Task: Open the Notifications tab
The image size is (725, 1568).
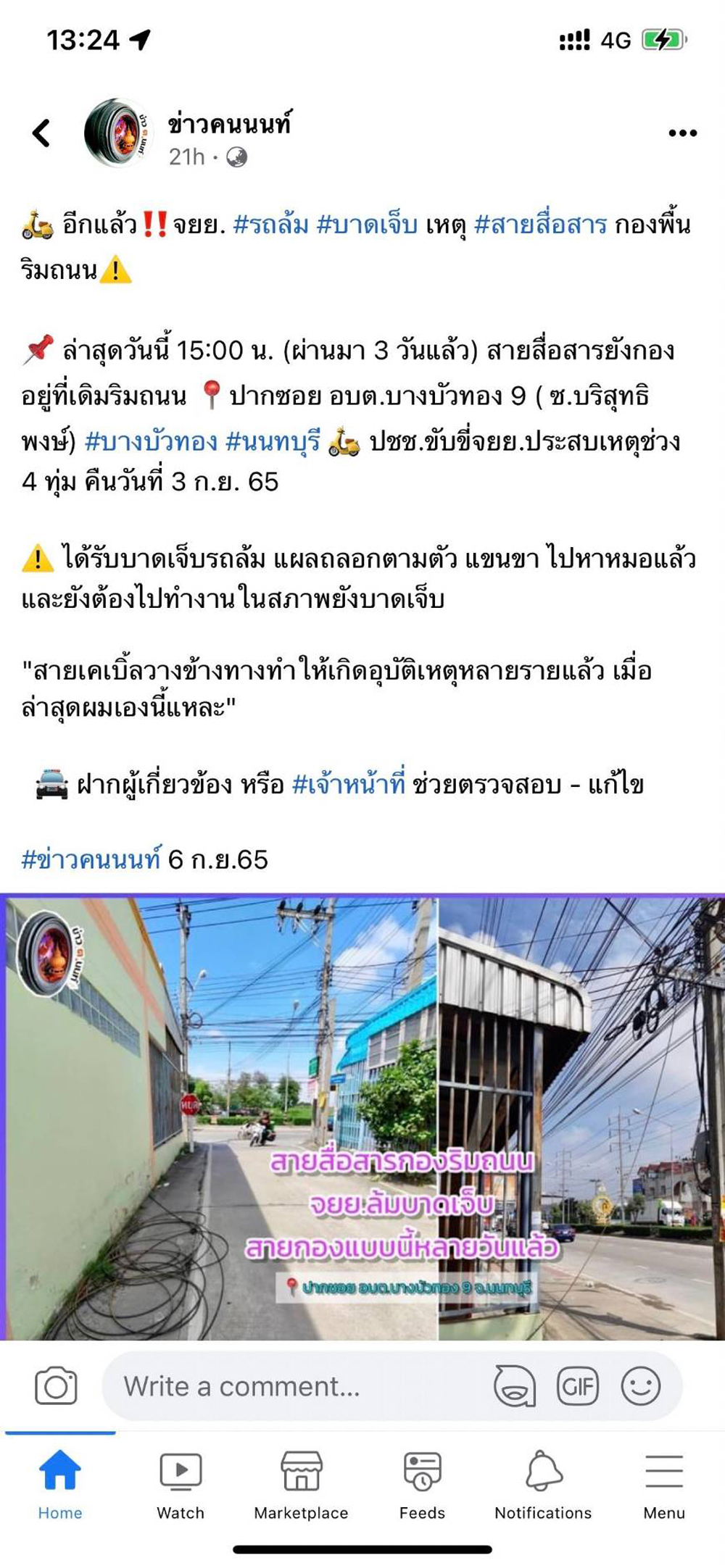Action: 543,1485
